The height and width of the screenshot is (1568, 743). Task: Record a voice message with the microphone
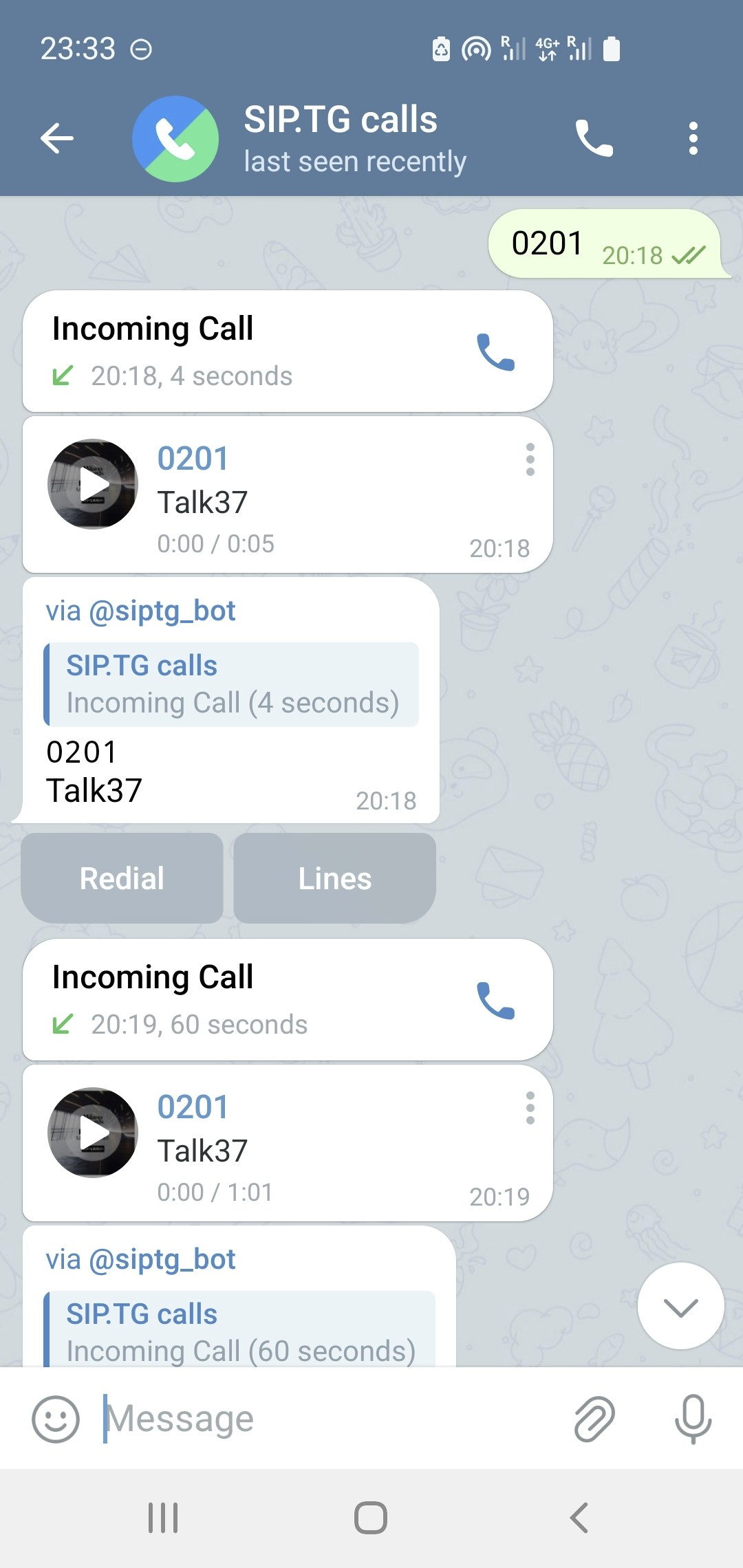(x=693, y=1419)
